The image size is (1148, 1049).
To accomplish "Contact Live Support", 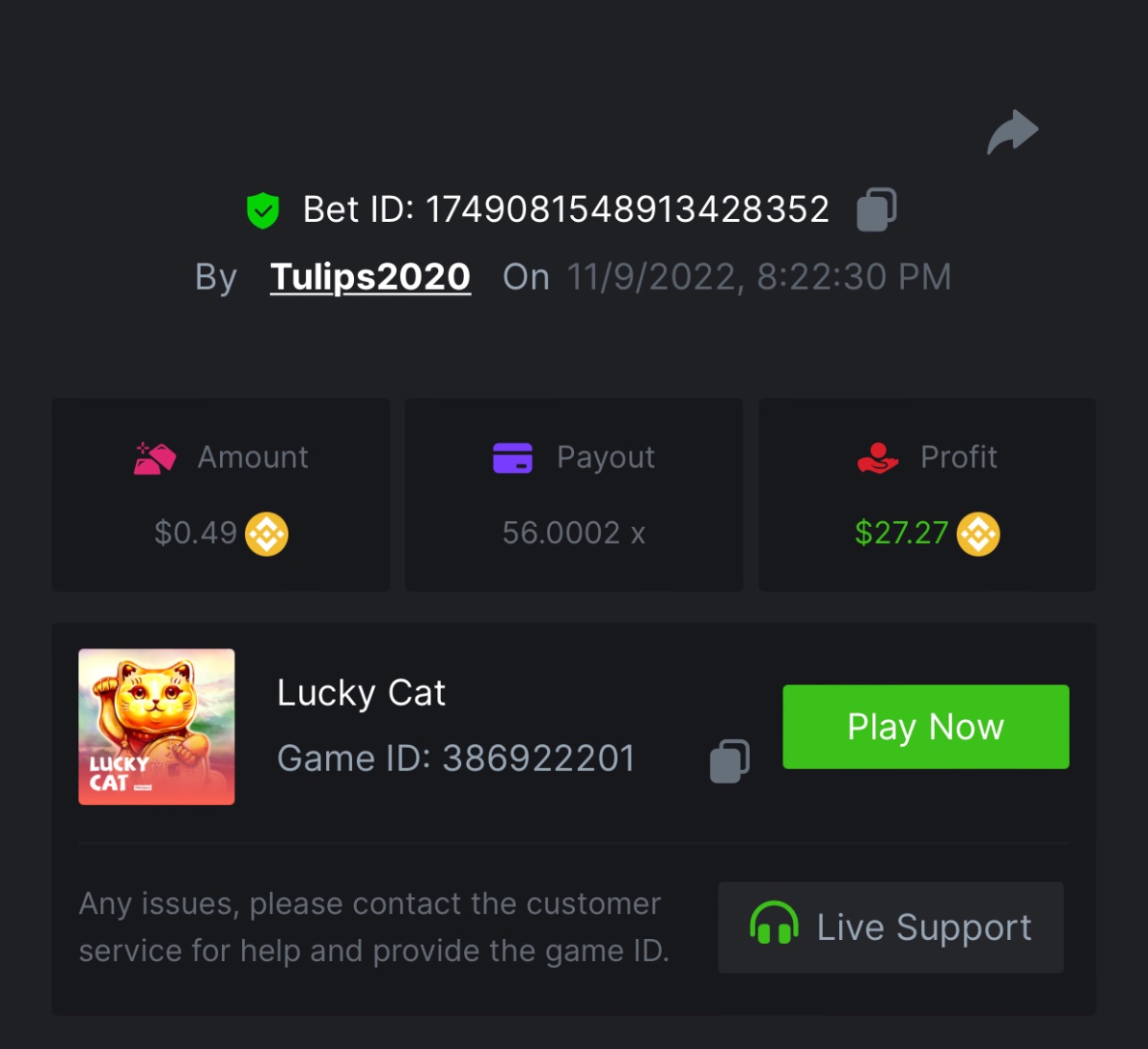I will click(x=891, y=927).
